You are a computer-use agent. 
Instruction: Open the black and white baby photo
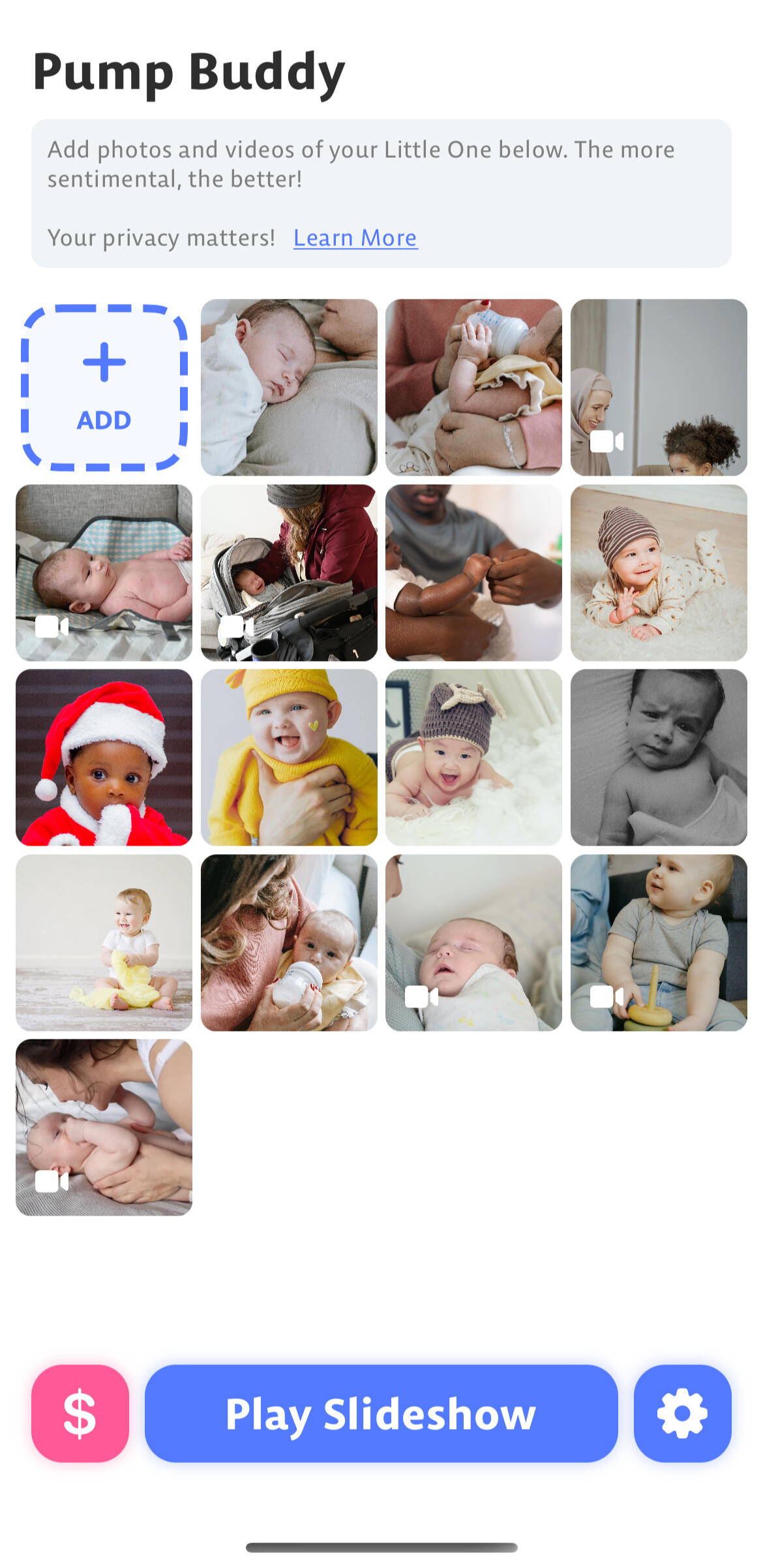click(x=659, y=758)
